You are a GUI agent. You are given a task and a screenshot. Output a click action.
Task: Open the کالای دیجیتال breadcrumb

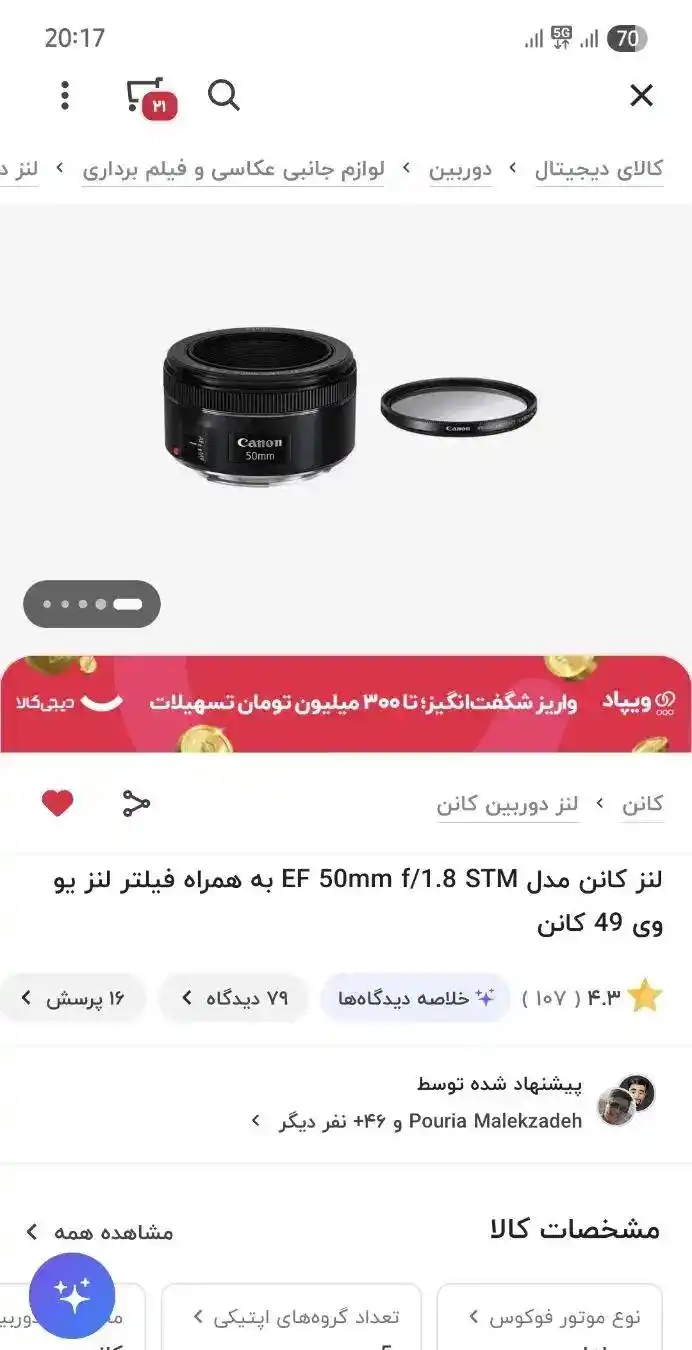tap(598, 169)
